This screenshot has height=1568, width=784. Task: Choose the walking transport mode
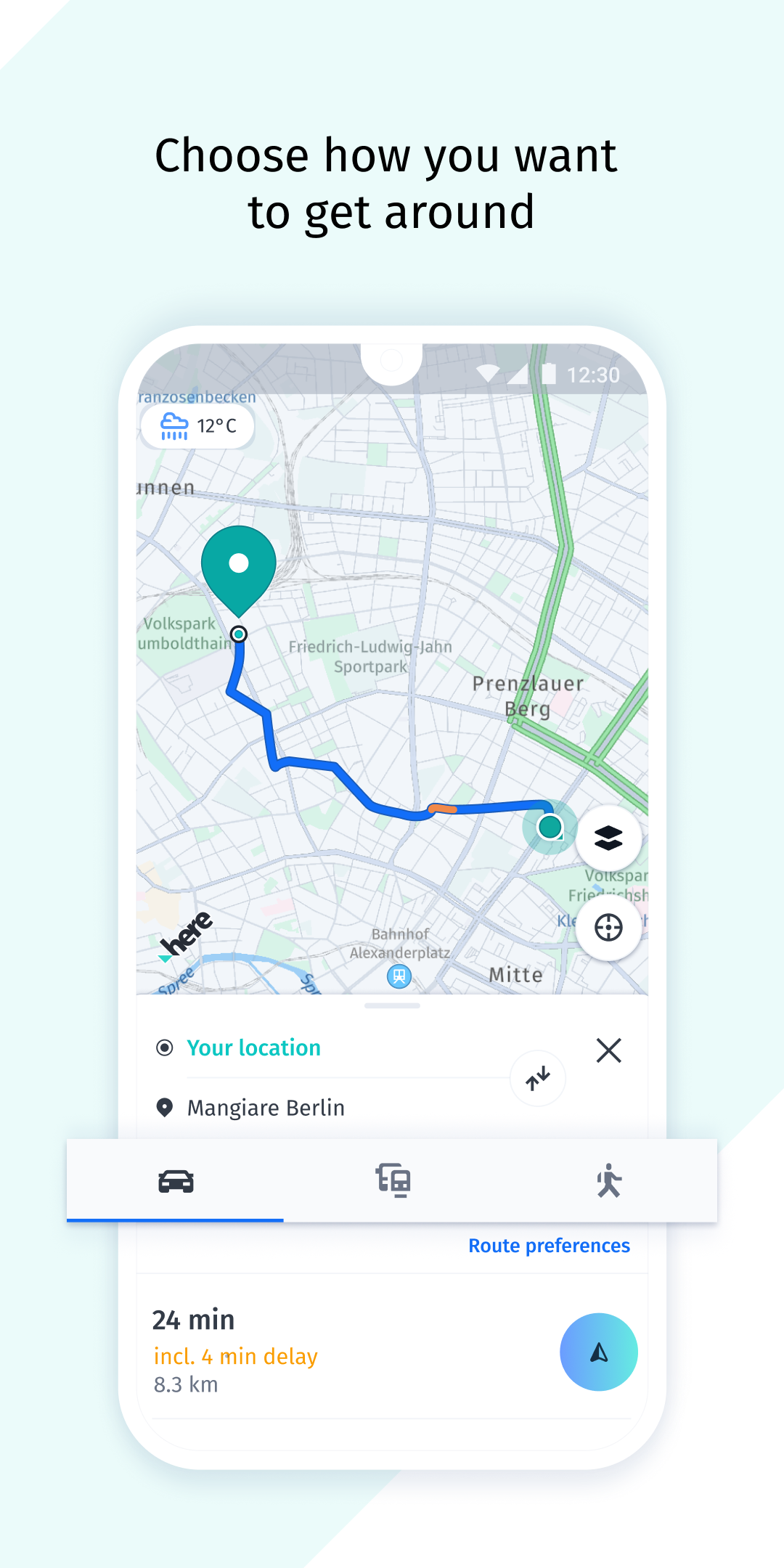(x=608, y=1179)
